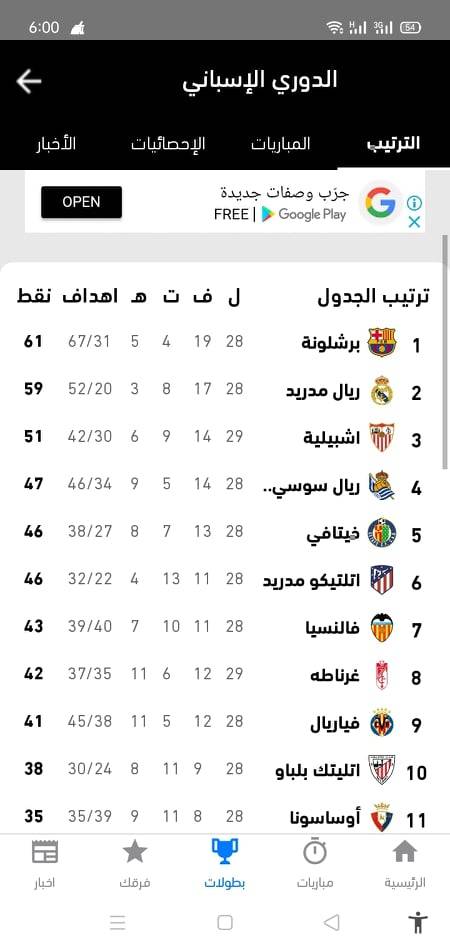
Task: Open اشبيلية team row
Action: 225,437
